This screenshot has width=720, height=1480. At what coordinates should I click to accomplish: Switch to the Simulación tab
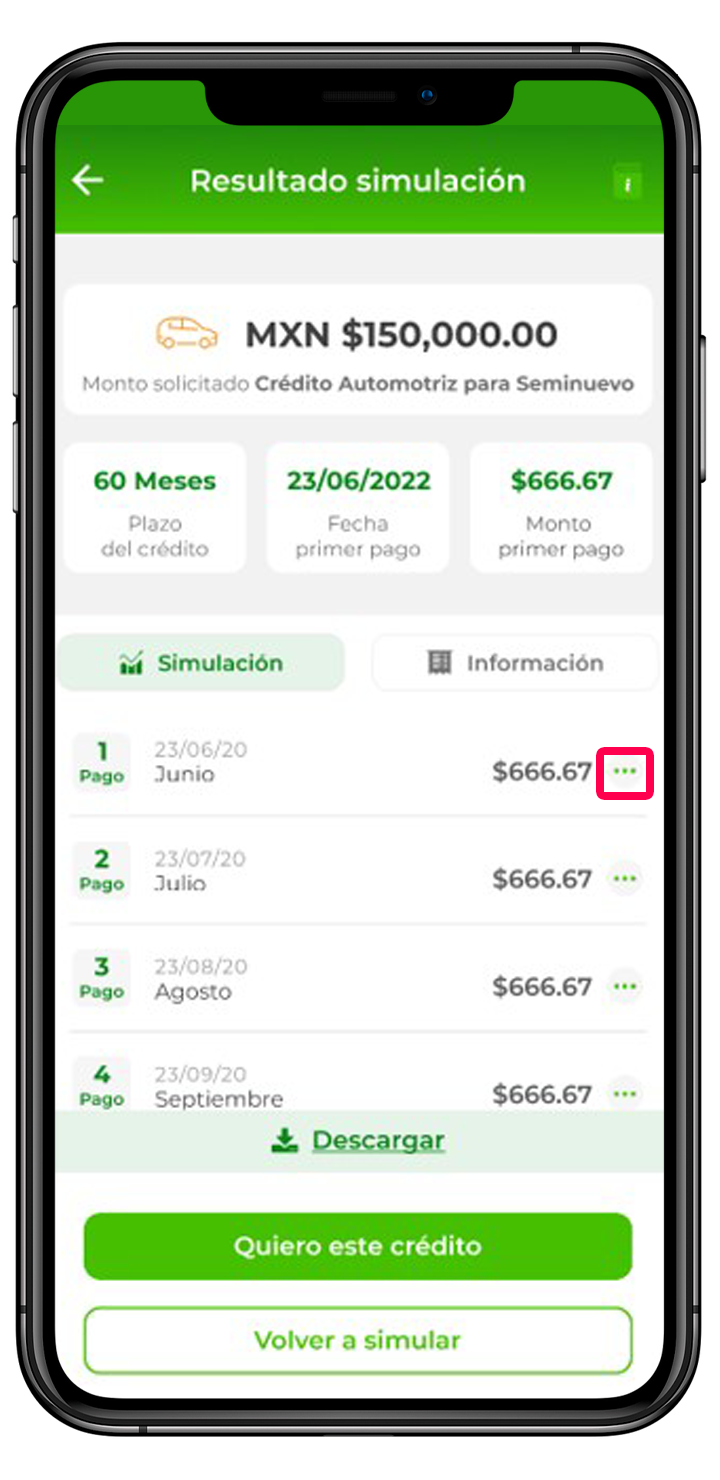[201, 663]
